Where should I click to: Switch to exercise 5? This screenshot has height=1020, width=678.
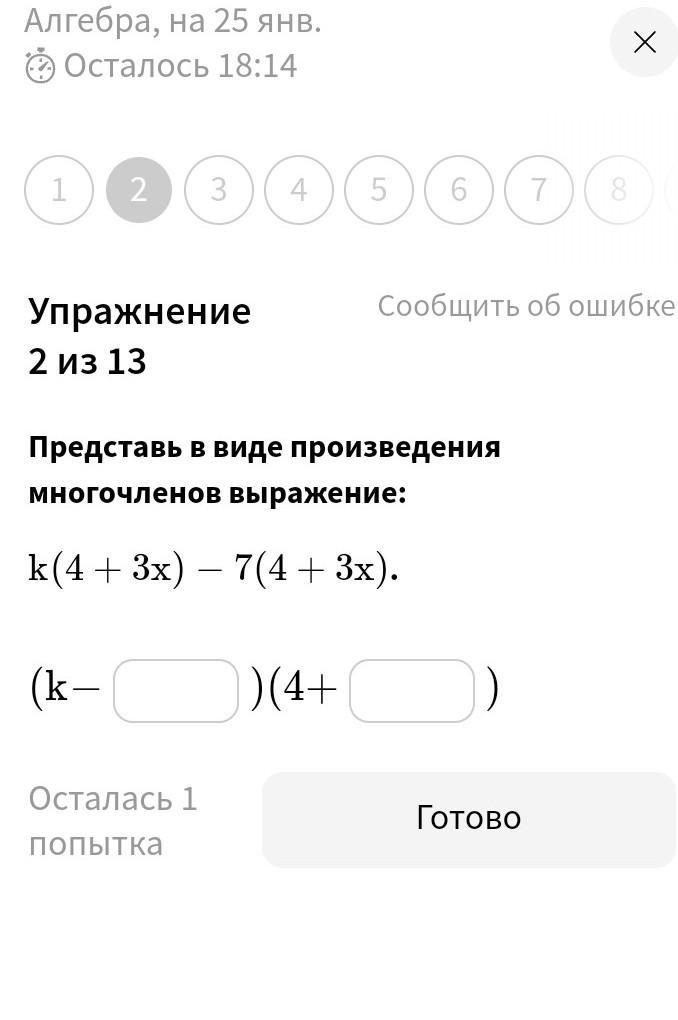(x=379, y=190)
